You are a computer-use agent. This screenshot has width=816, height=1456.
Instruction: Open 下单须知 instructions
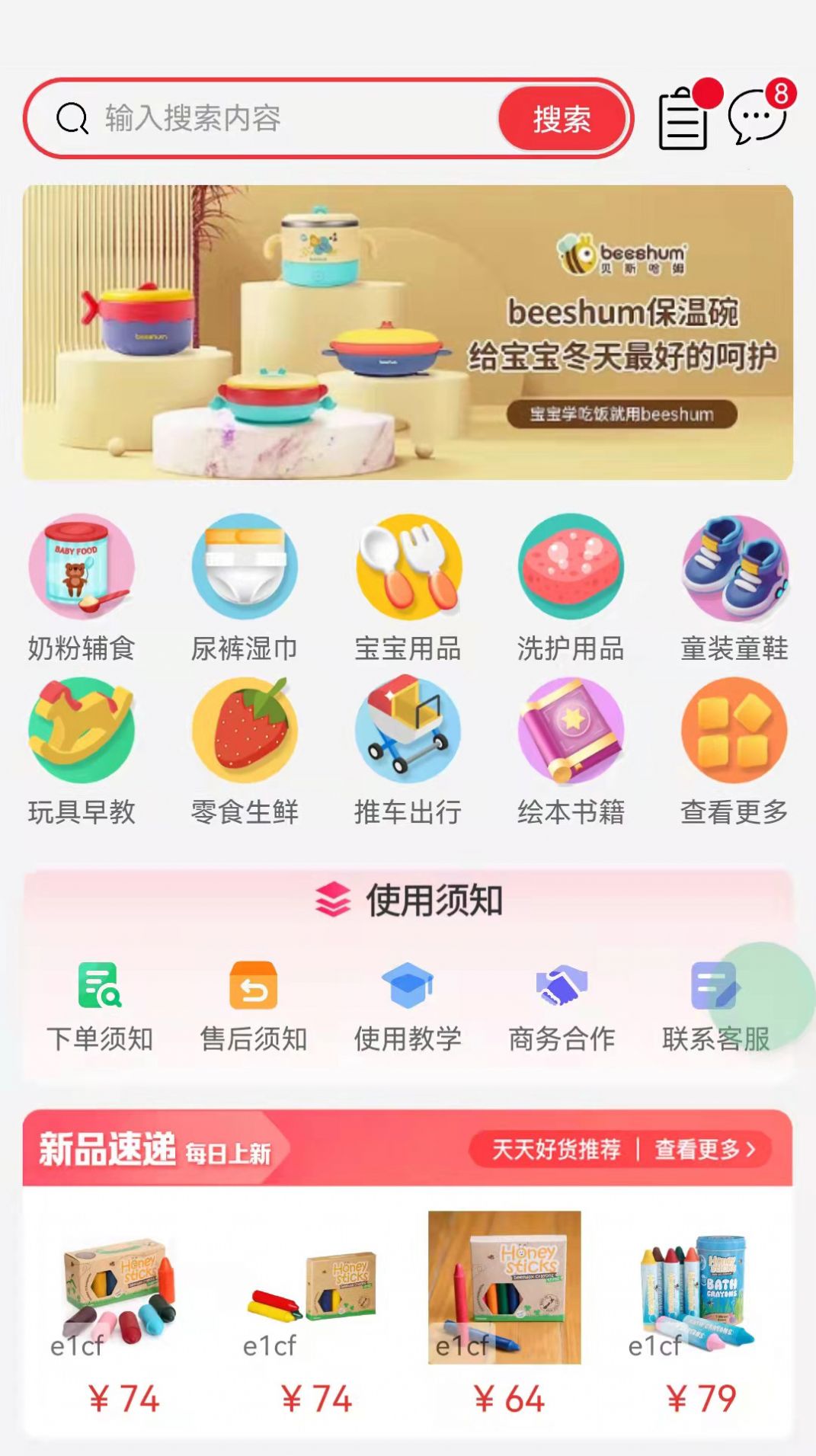click(x=100, y=1006)
